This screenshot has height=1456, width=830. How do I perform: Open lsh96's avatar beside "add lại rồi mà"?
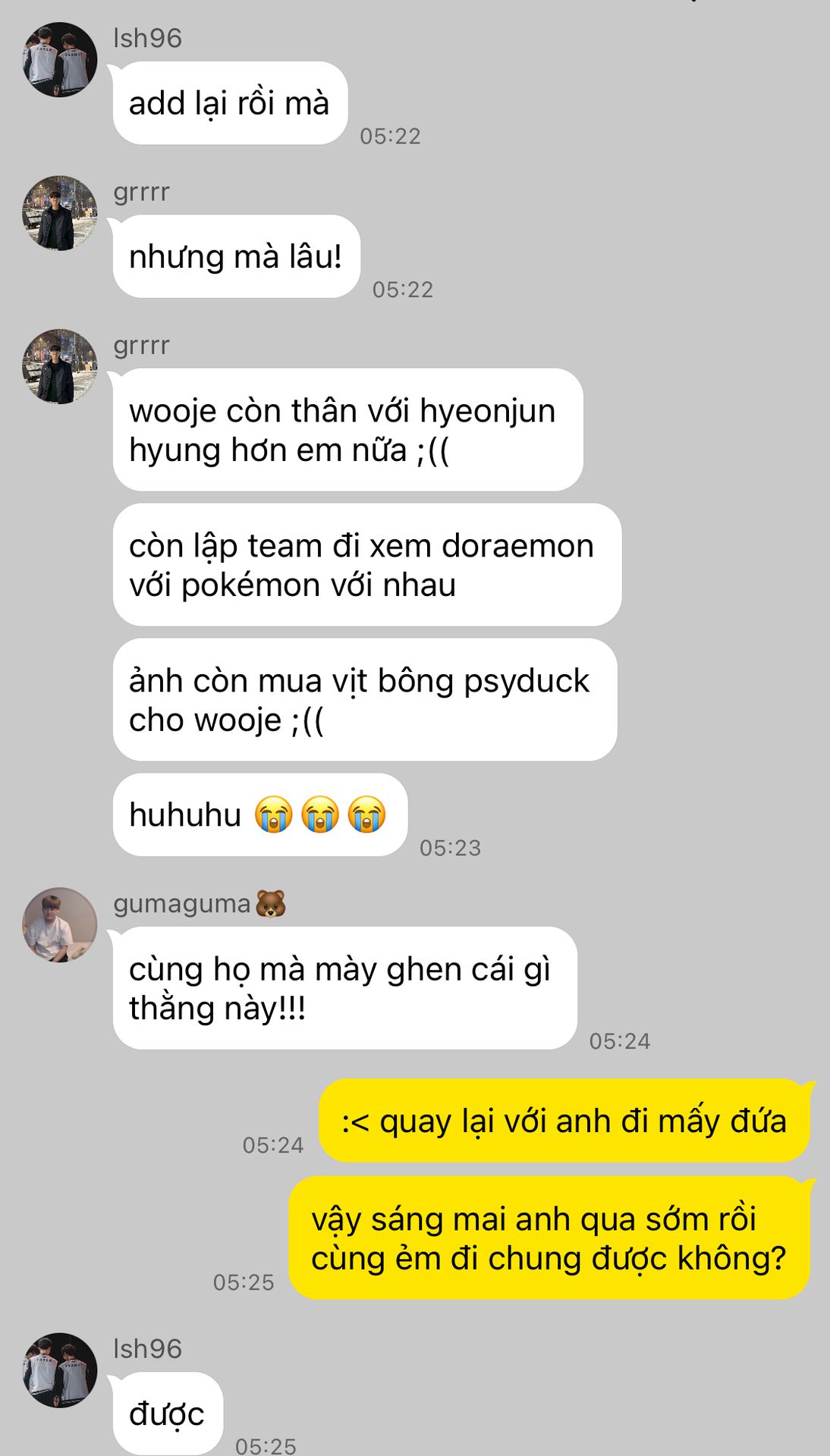click(x=60, y=60)
